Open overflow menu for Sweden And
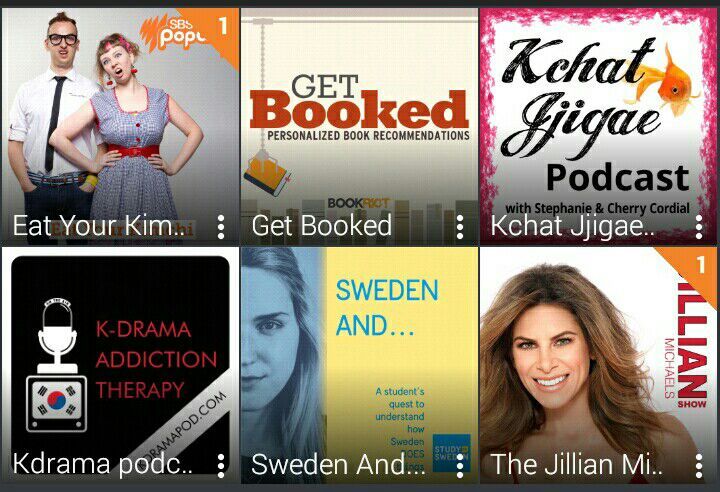The width and height of the screenshot is (720, 492). (x=460, y=465)
